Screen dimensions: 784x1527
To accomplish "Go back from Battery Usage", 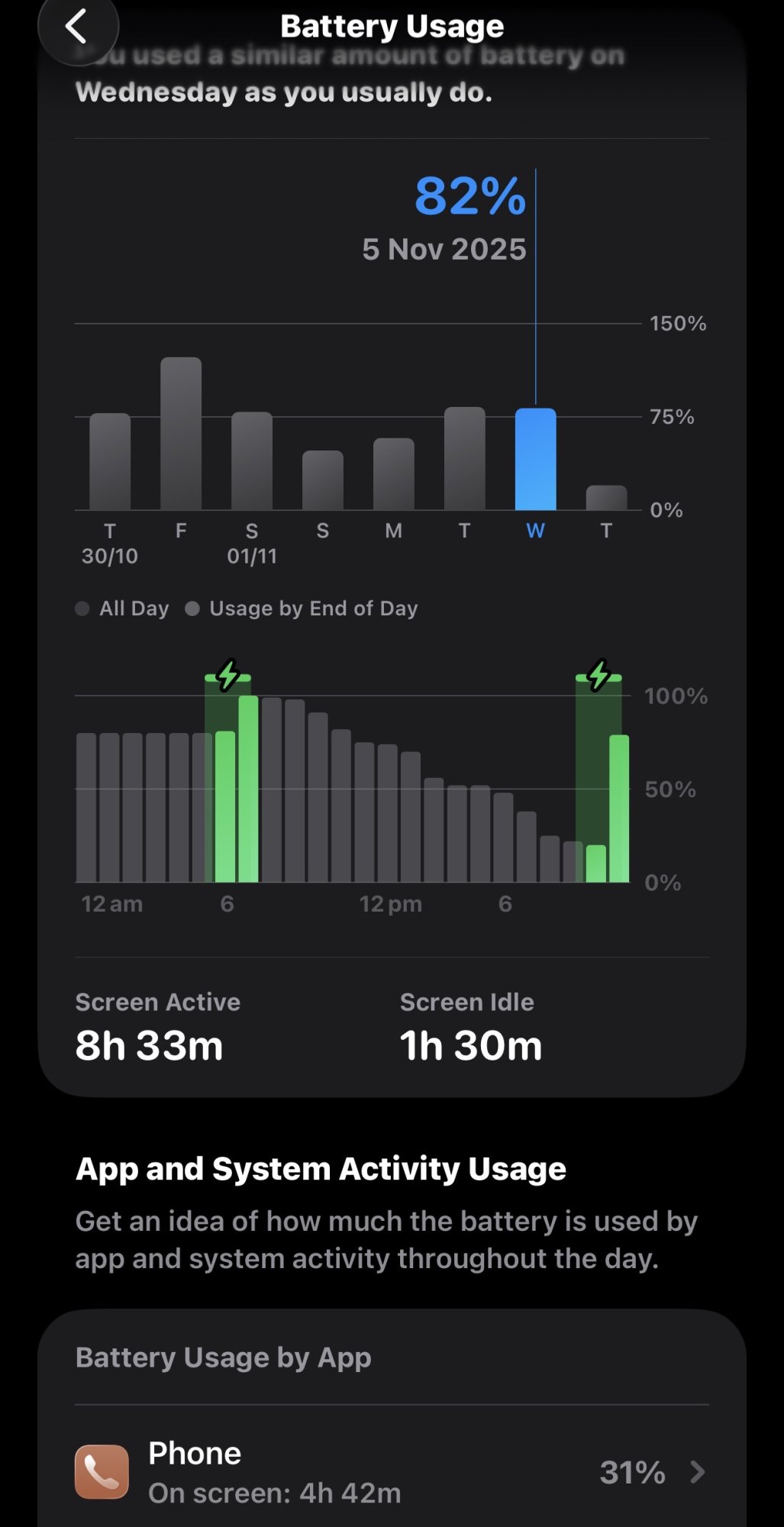I will pyautogui.click(x=77, y=27).
